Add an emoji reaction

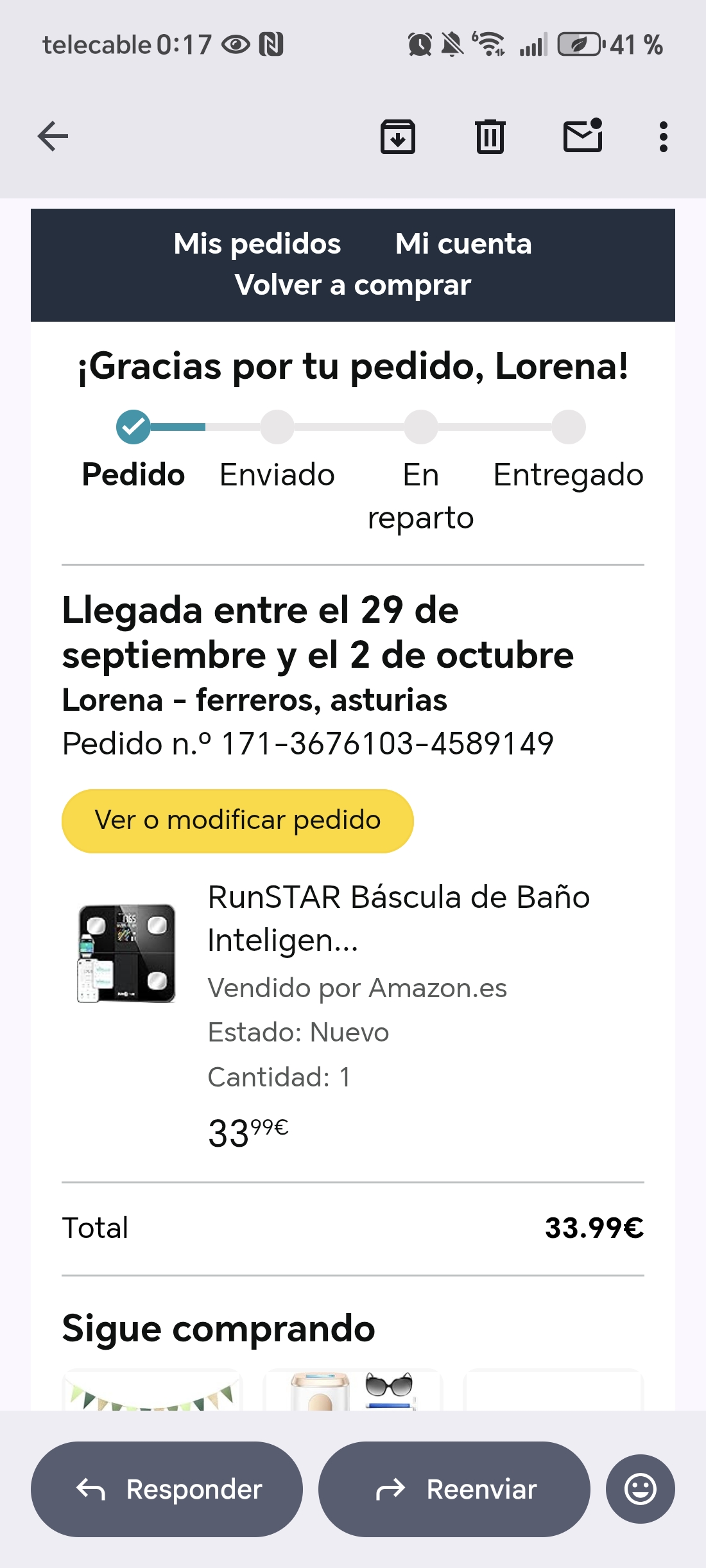pos(640,1489)
